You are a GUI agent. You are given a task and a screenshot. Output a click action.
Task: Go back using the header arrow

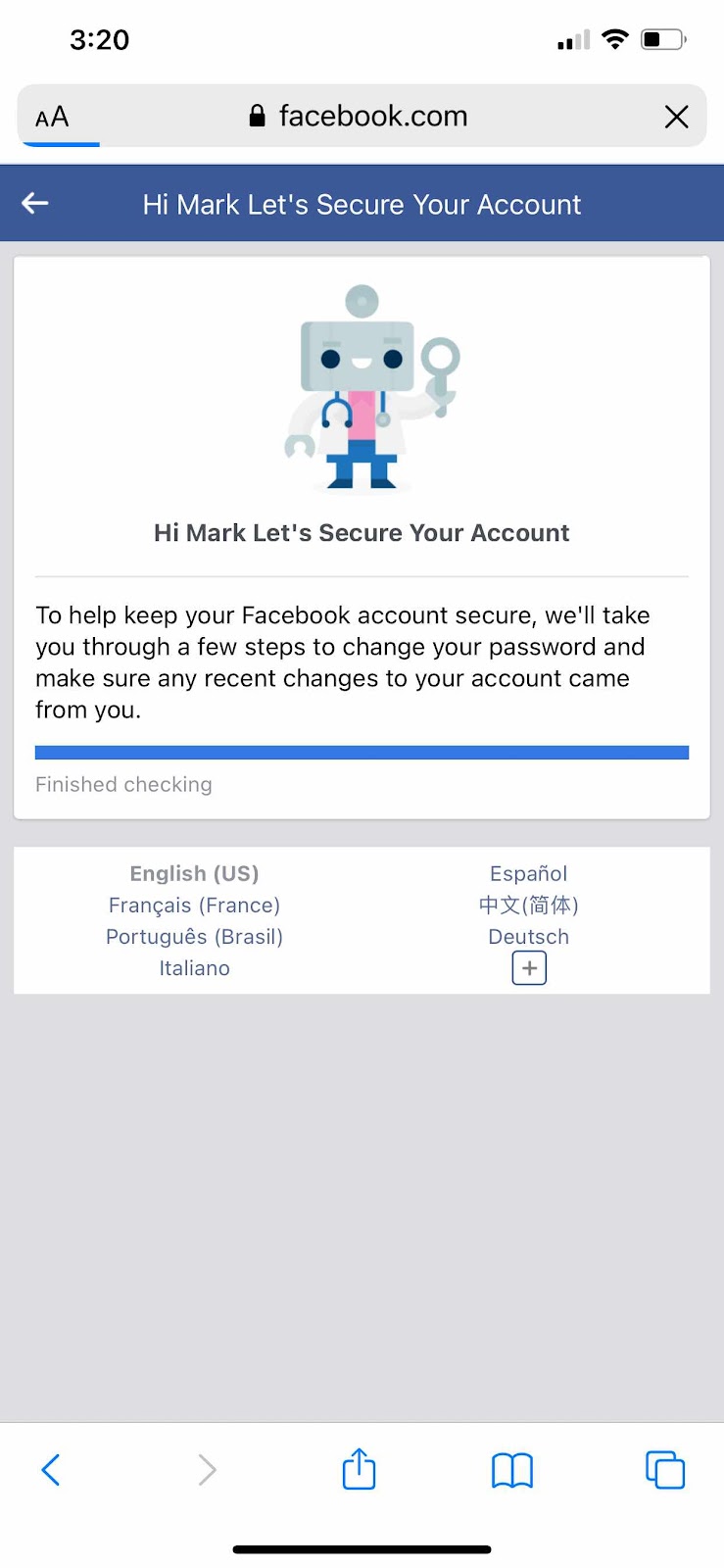click(35, 203)
